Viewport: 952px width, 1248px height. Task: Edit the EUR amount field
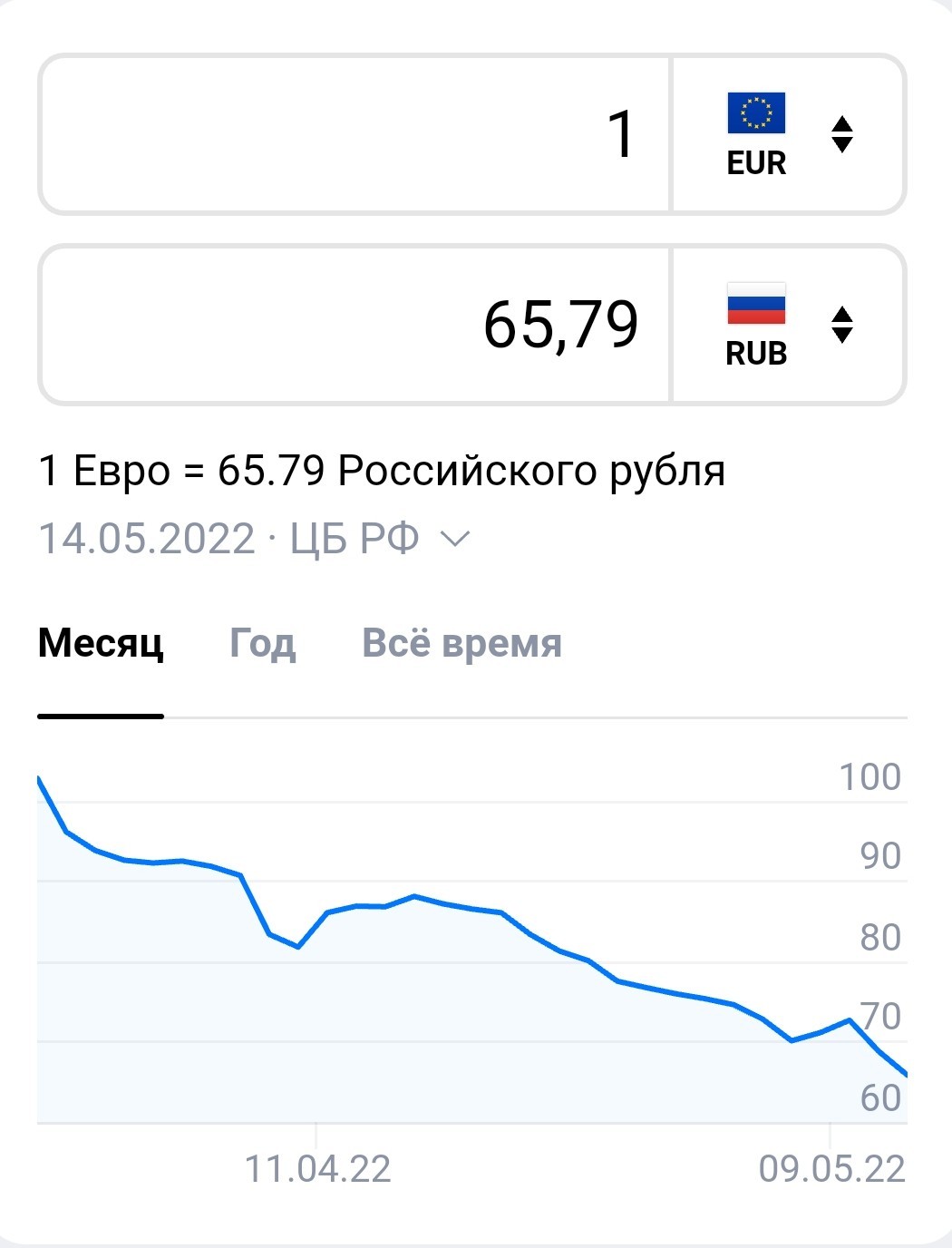355,134
